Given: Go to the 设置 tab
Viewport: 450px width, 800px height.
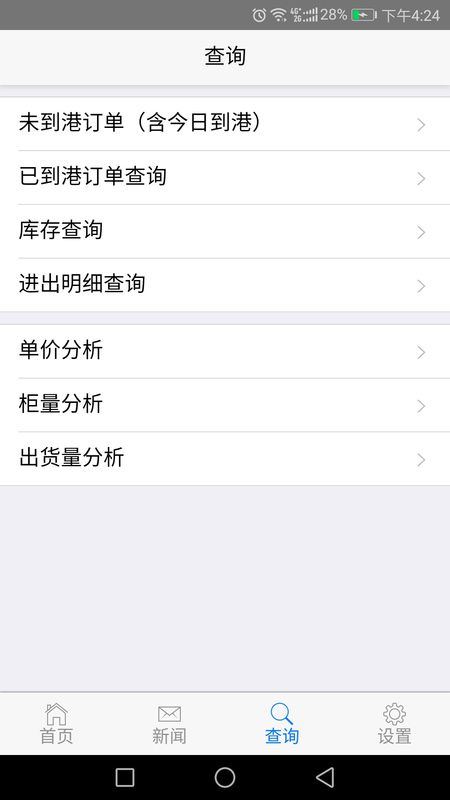Looking at the screenshot, I should click(394, 723).
